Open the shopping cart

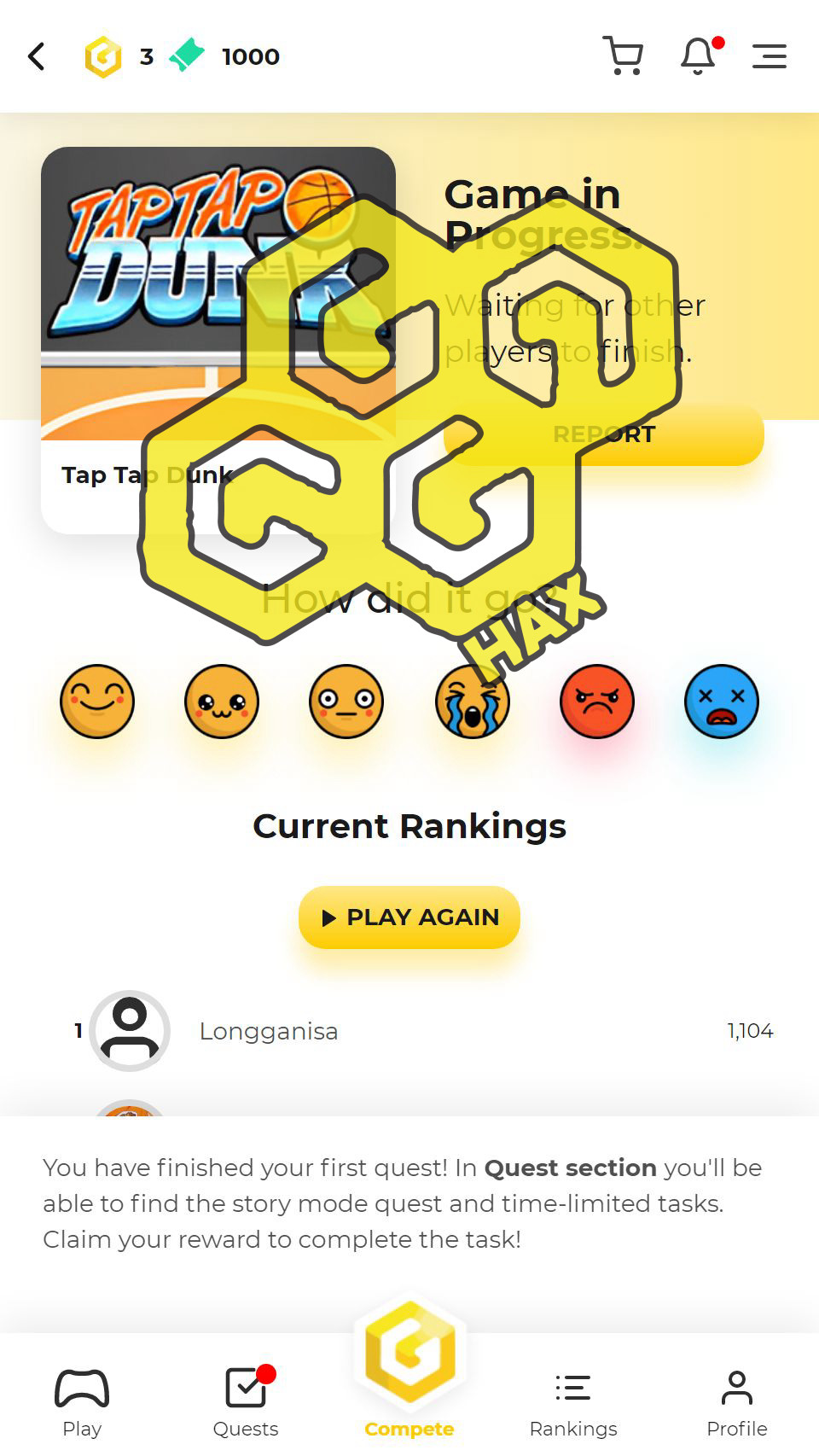coord(623,56)
